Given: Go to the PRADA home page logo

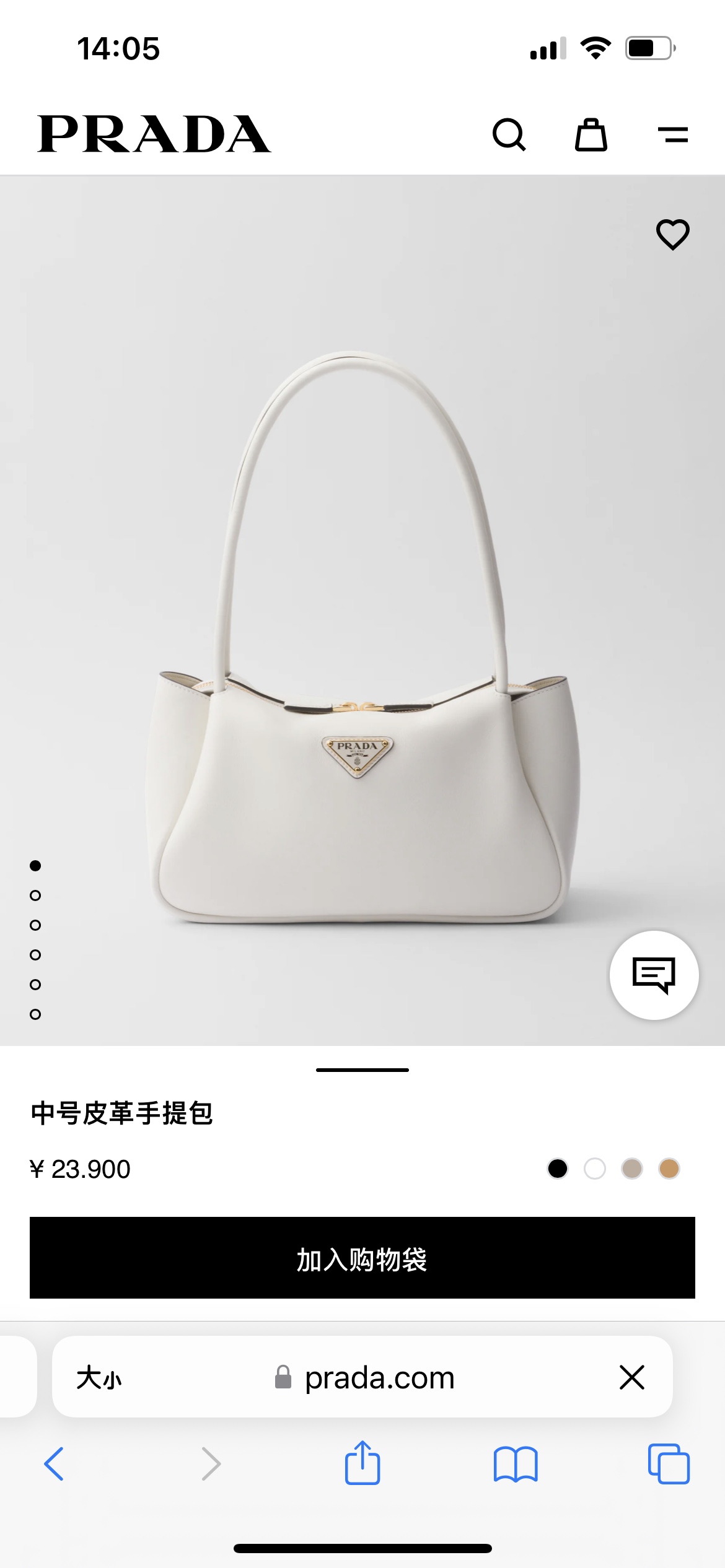Looking at the screenshot, I should tap(154, 134).
